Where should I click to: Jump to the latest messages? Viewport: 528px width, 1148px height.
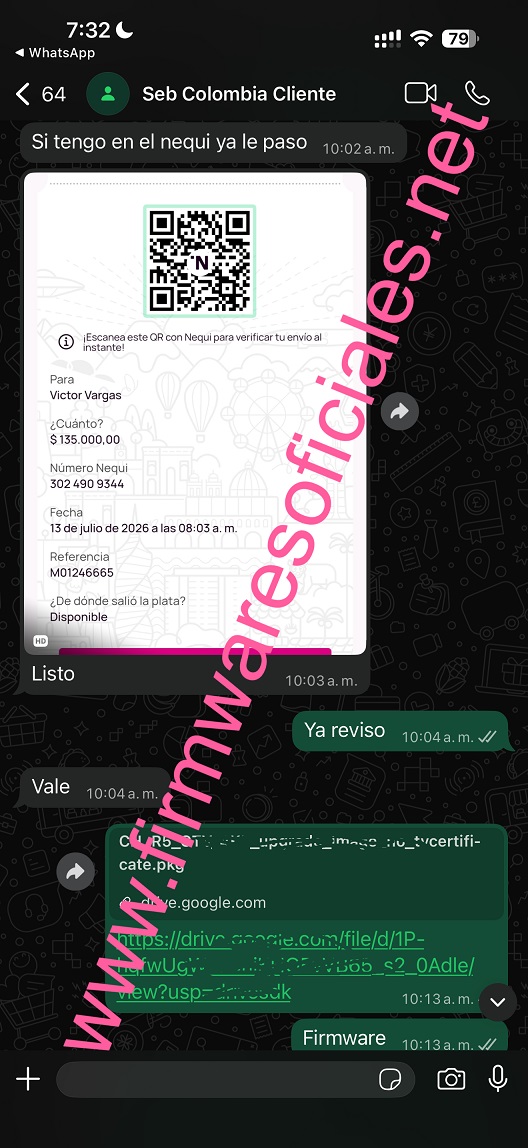(498, 1002)
